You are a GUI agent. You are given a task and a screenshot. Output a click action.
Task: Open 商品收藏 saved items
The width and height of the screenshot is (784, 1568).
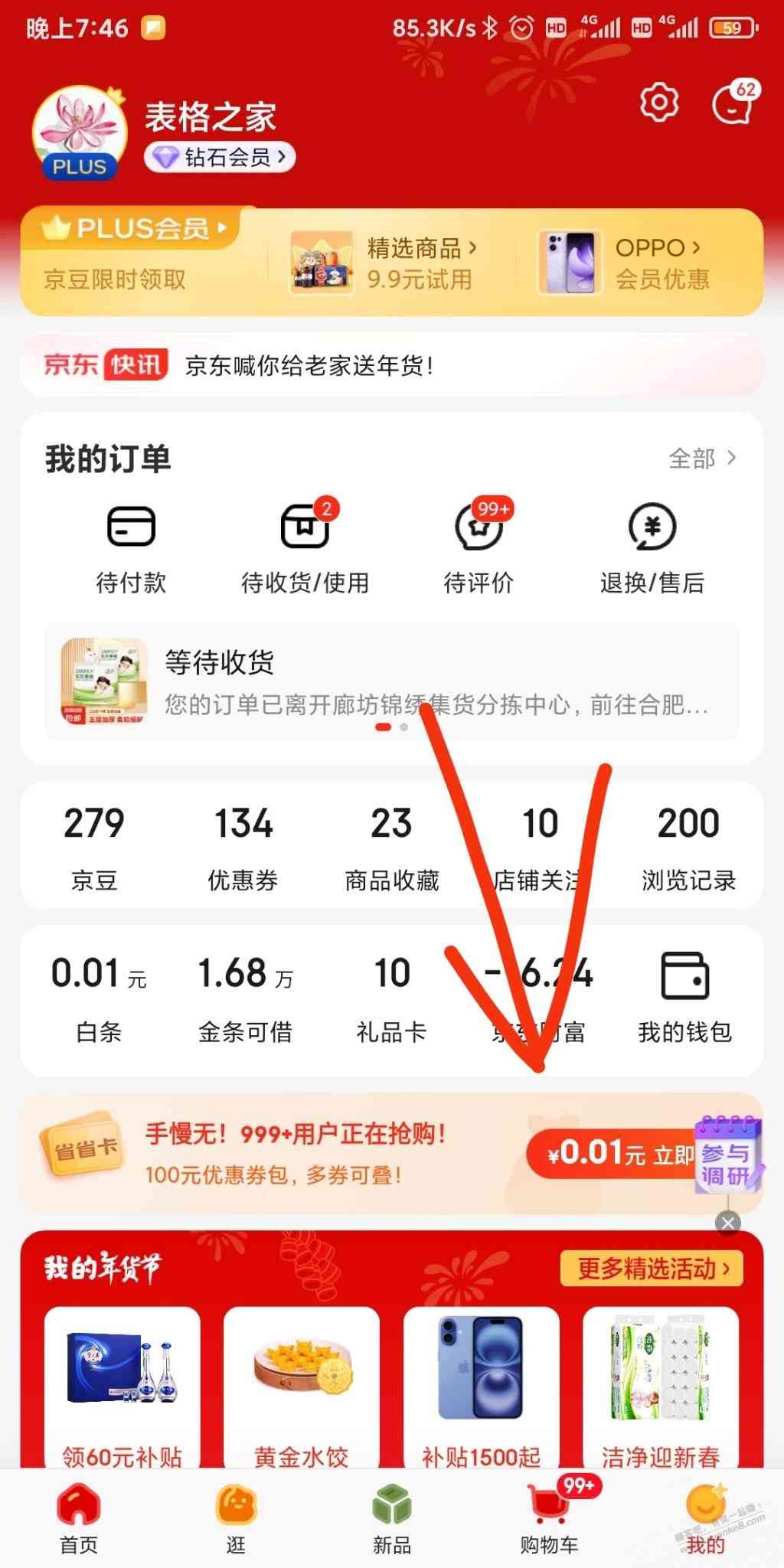coord(391,847)
